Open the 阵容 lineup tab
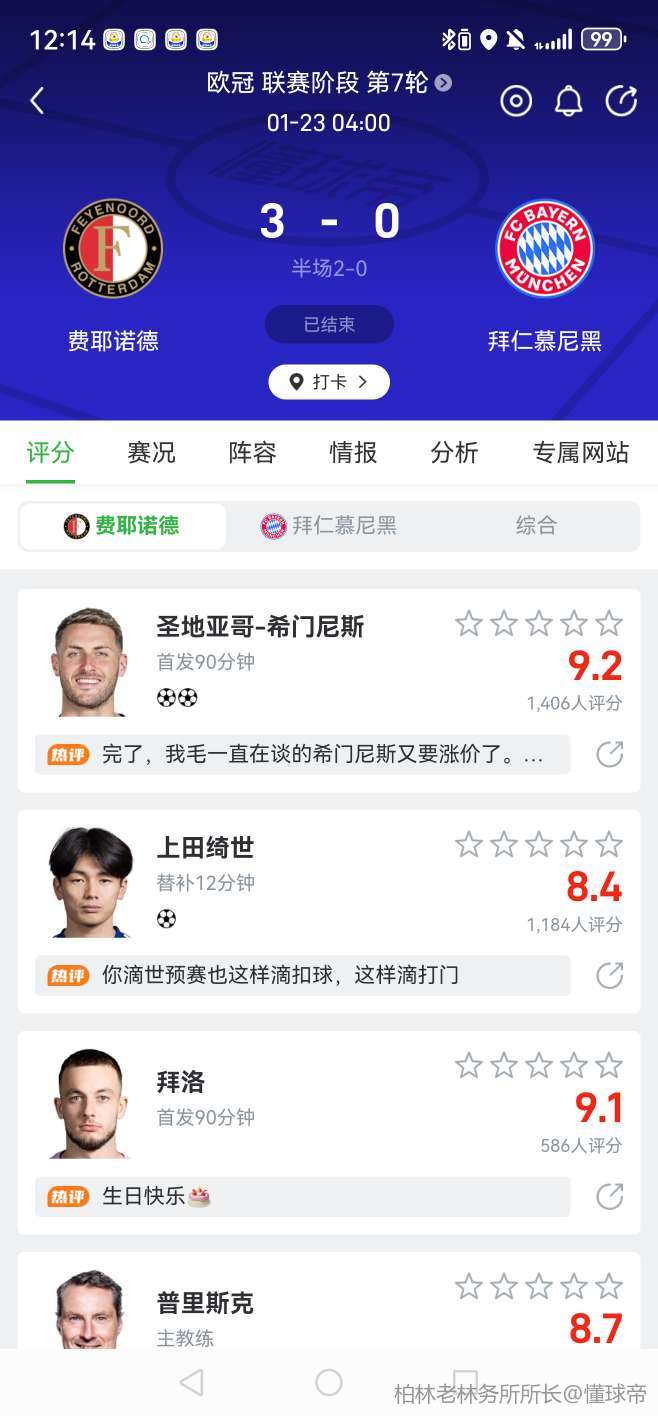The image size is (658, 1416). tap(252, 453)
